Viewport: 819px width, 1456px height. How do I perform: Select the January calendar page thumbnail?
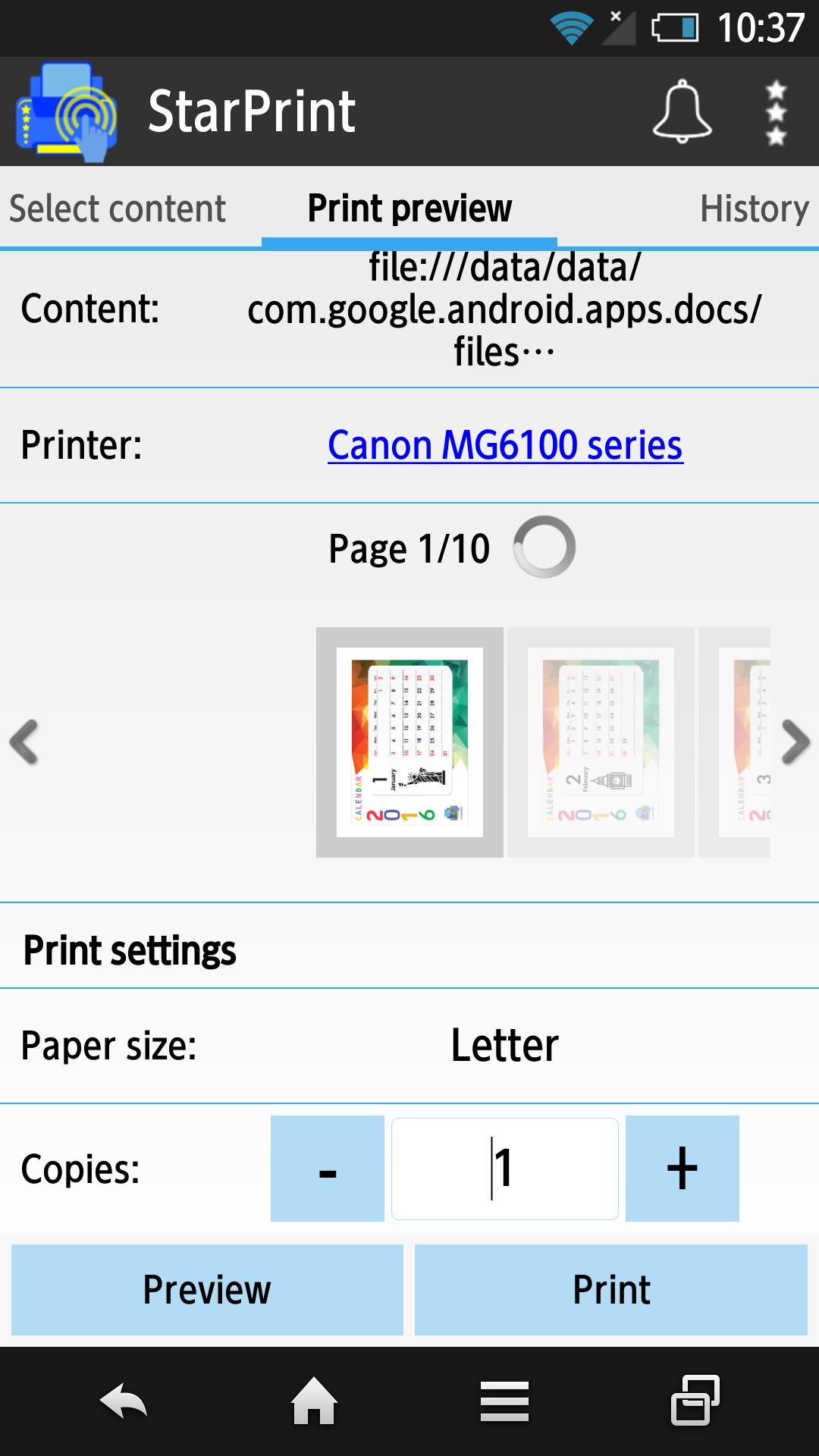tap(409, 742)
